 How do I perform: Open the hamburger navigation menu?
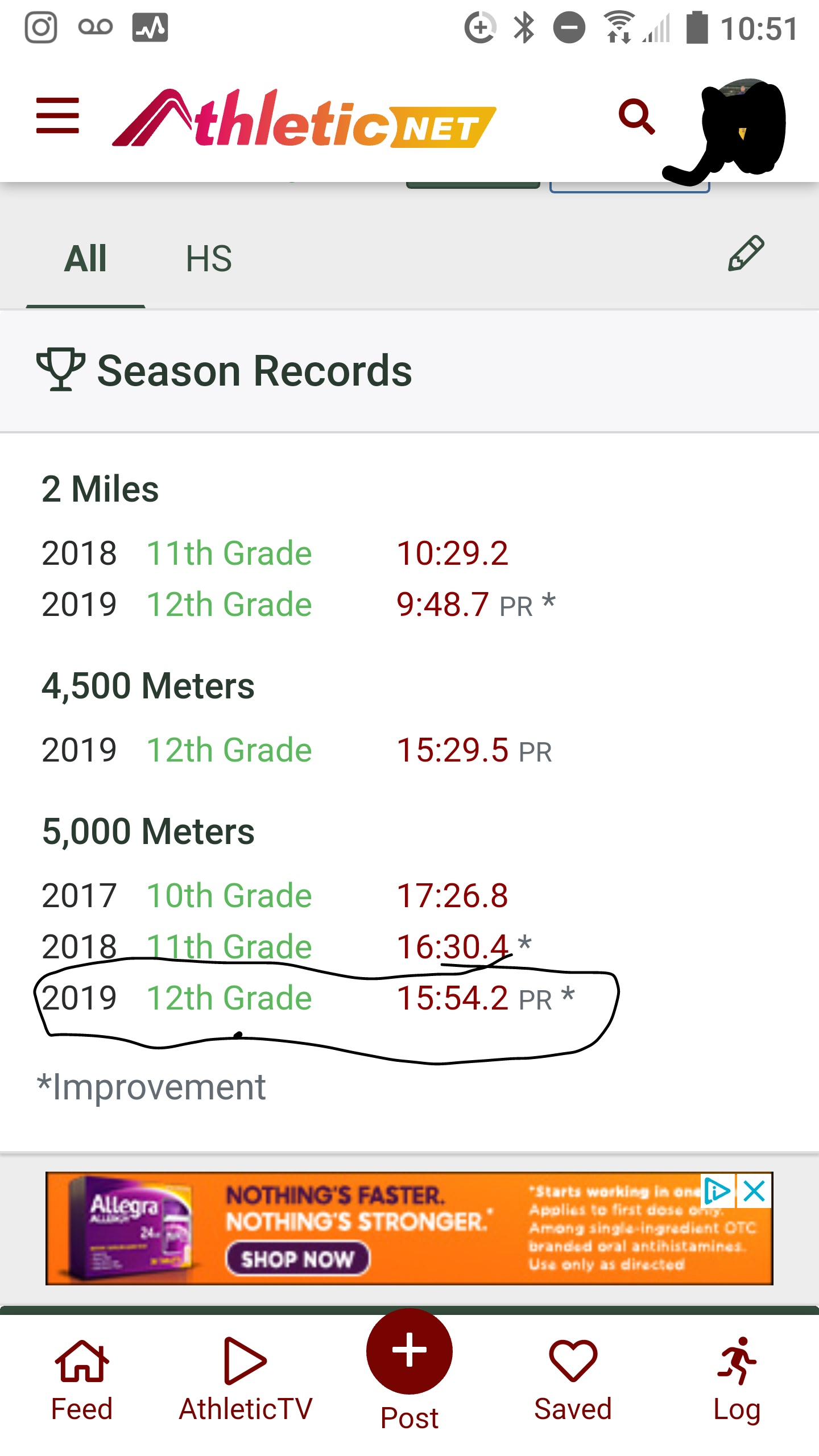point(57,116)
